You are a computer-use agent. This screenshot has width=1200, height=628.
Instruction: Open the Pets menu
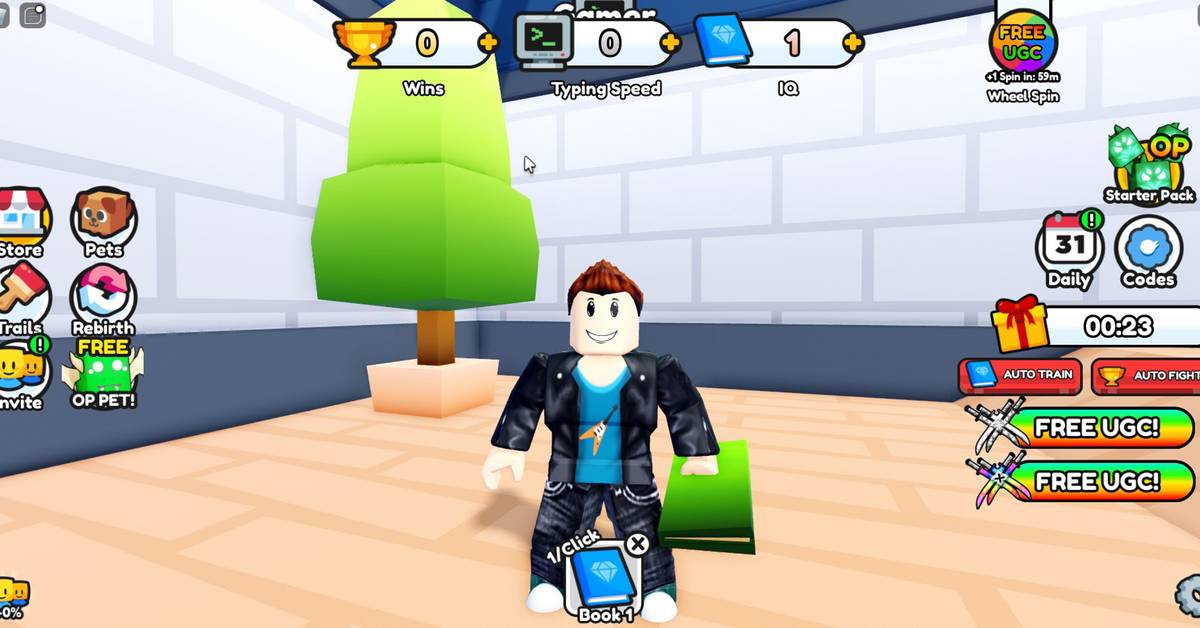pos(103,218)
